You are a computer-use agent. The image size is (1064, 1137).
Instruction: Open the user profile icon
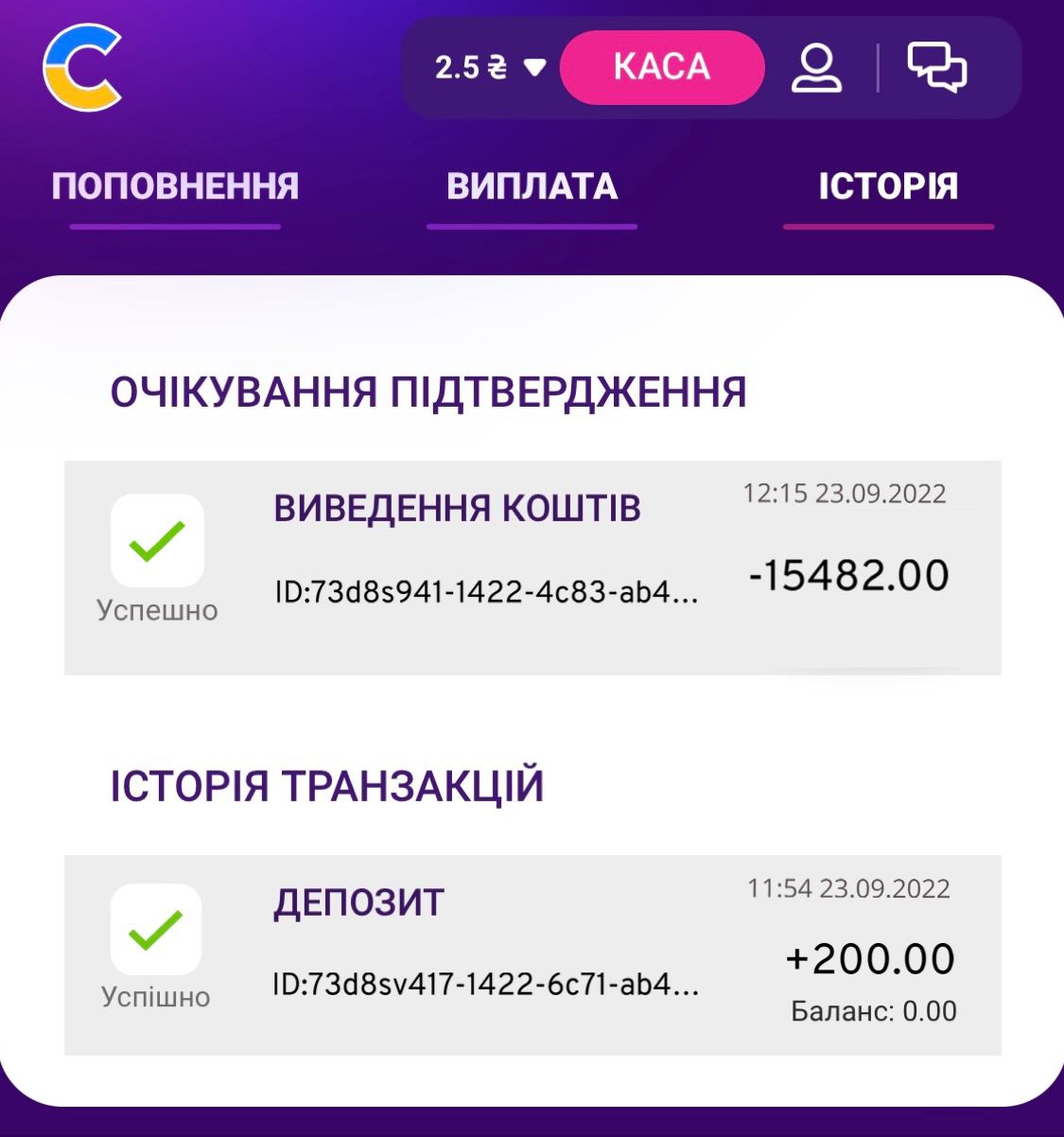816,68
